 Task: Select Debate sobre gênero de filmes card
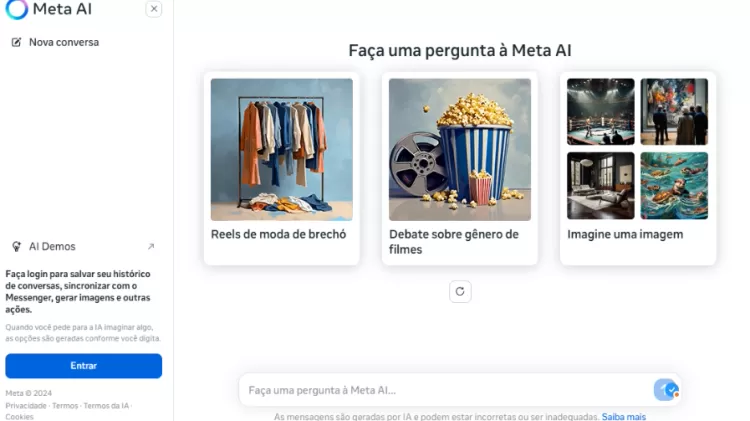(x=459, y=166)
